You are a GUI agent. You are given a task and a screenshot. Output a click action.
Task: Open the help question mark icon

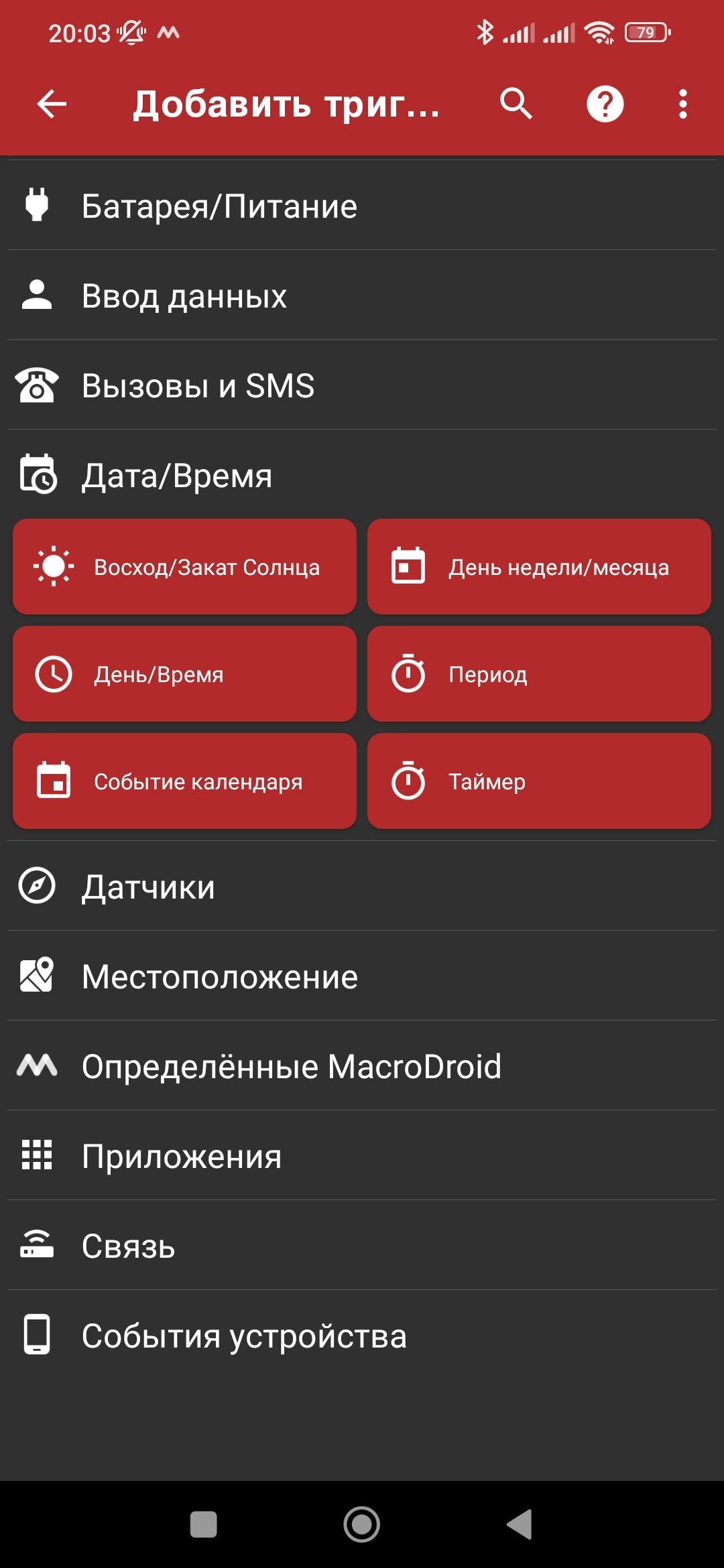[x=605, y=104]
